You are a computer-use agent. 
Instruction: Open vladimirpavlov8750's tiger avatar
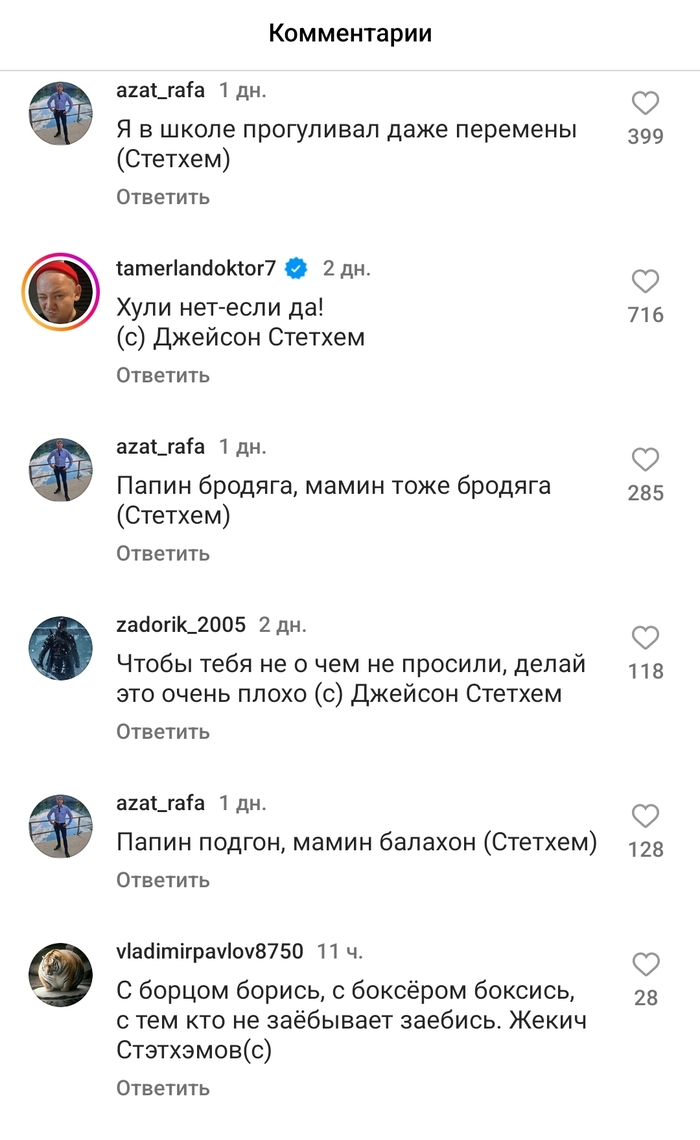pos(60,975)
